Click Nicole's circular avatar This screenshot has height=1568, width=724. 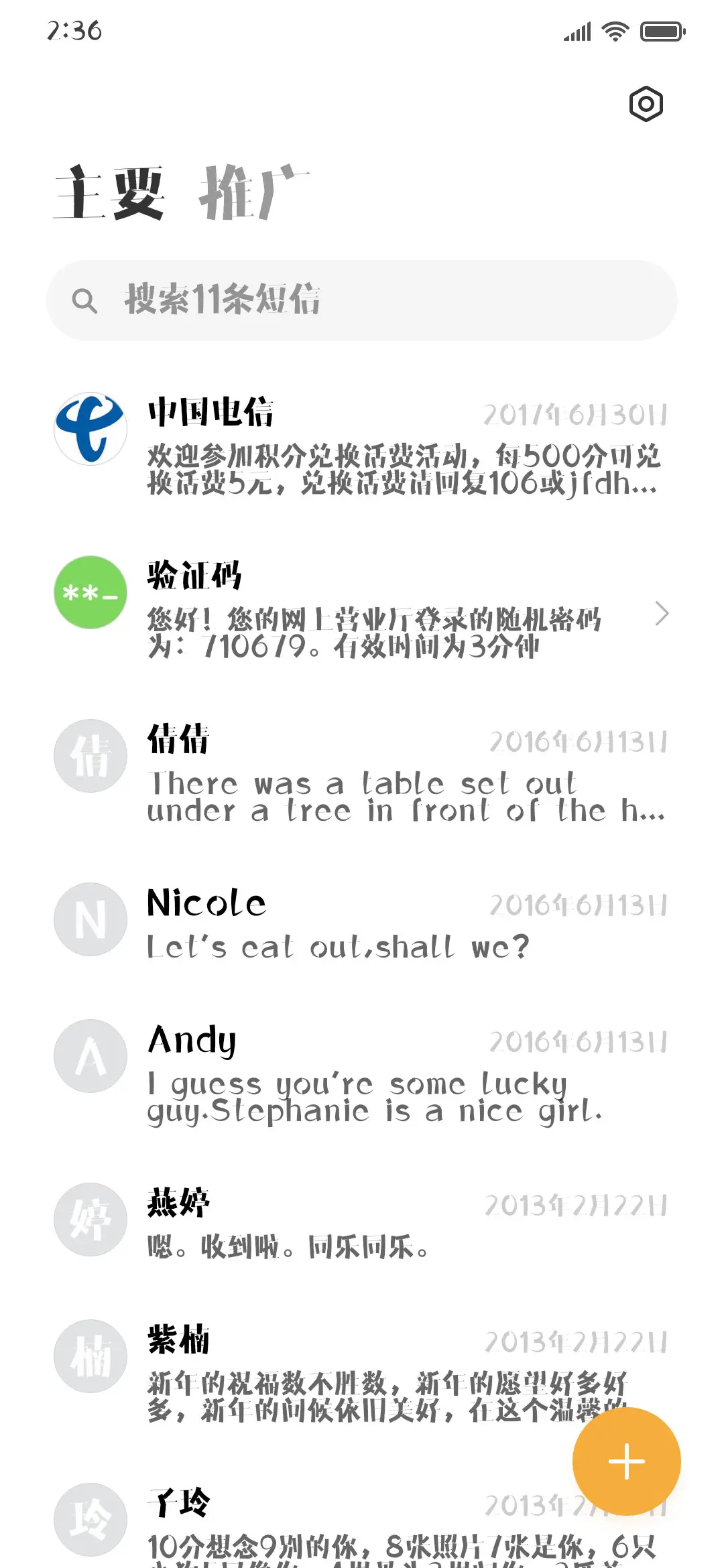point(90,919)
